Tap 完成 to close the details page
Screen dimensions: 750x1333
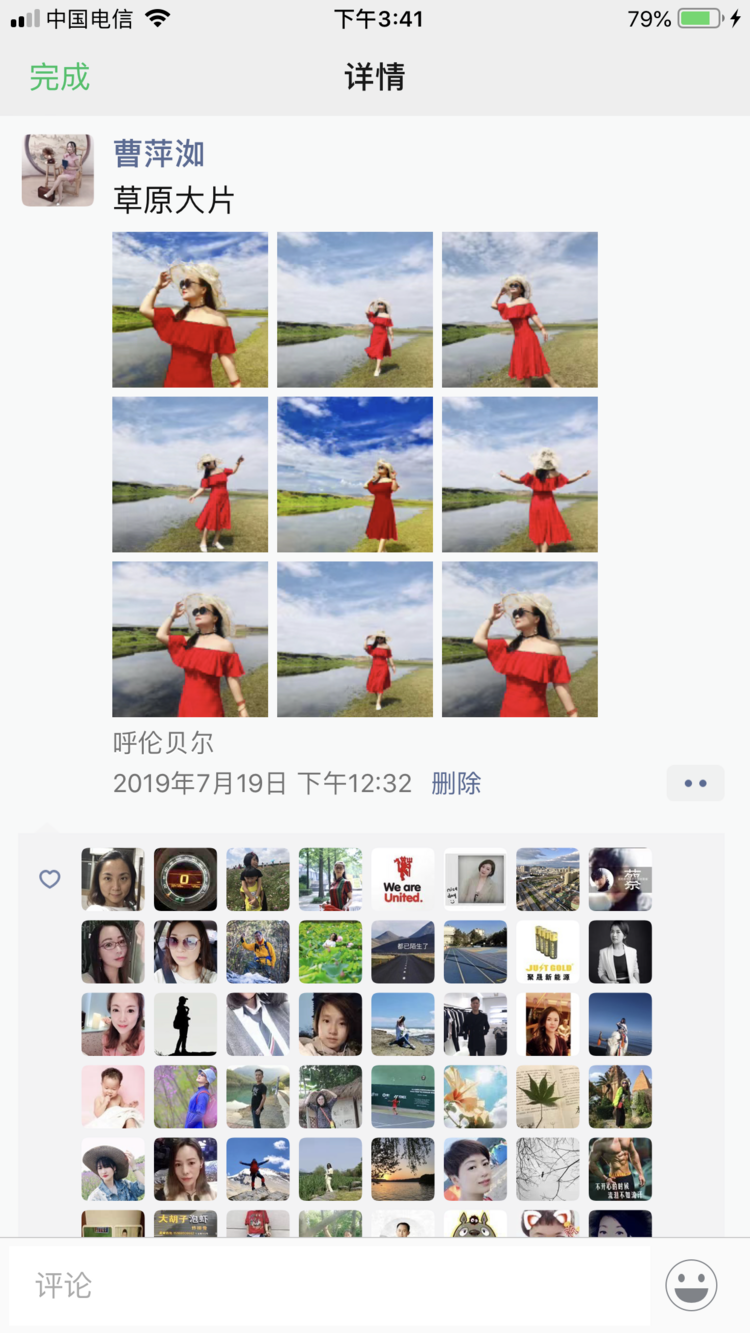pyautogui.click(x=60, y=77)
